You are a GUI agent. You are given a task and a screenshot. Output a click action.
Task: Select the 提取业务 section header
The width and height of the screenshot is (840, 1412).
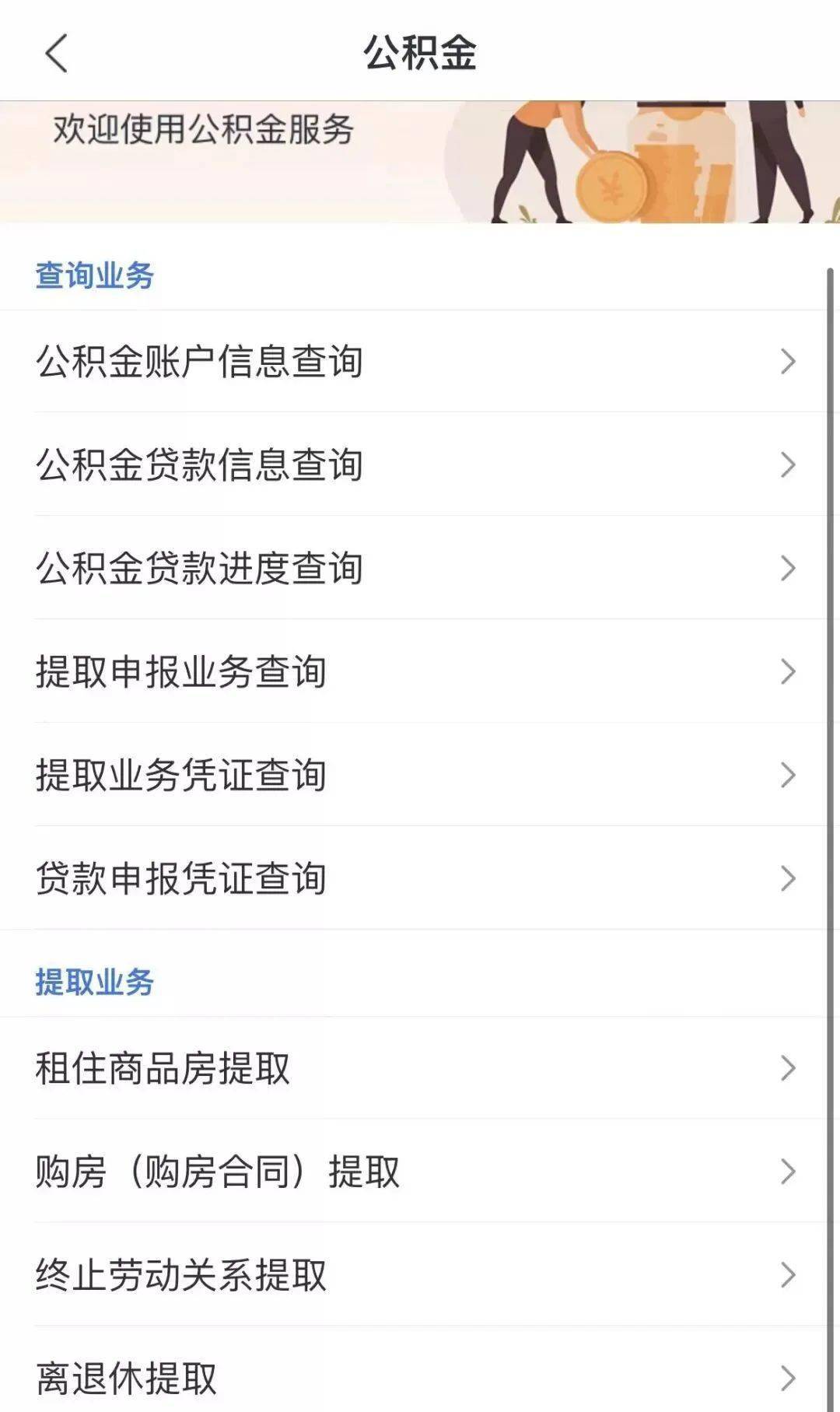pyautogui.click(x=95, y=980)
